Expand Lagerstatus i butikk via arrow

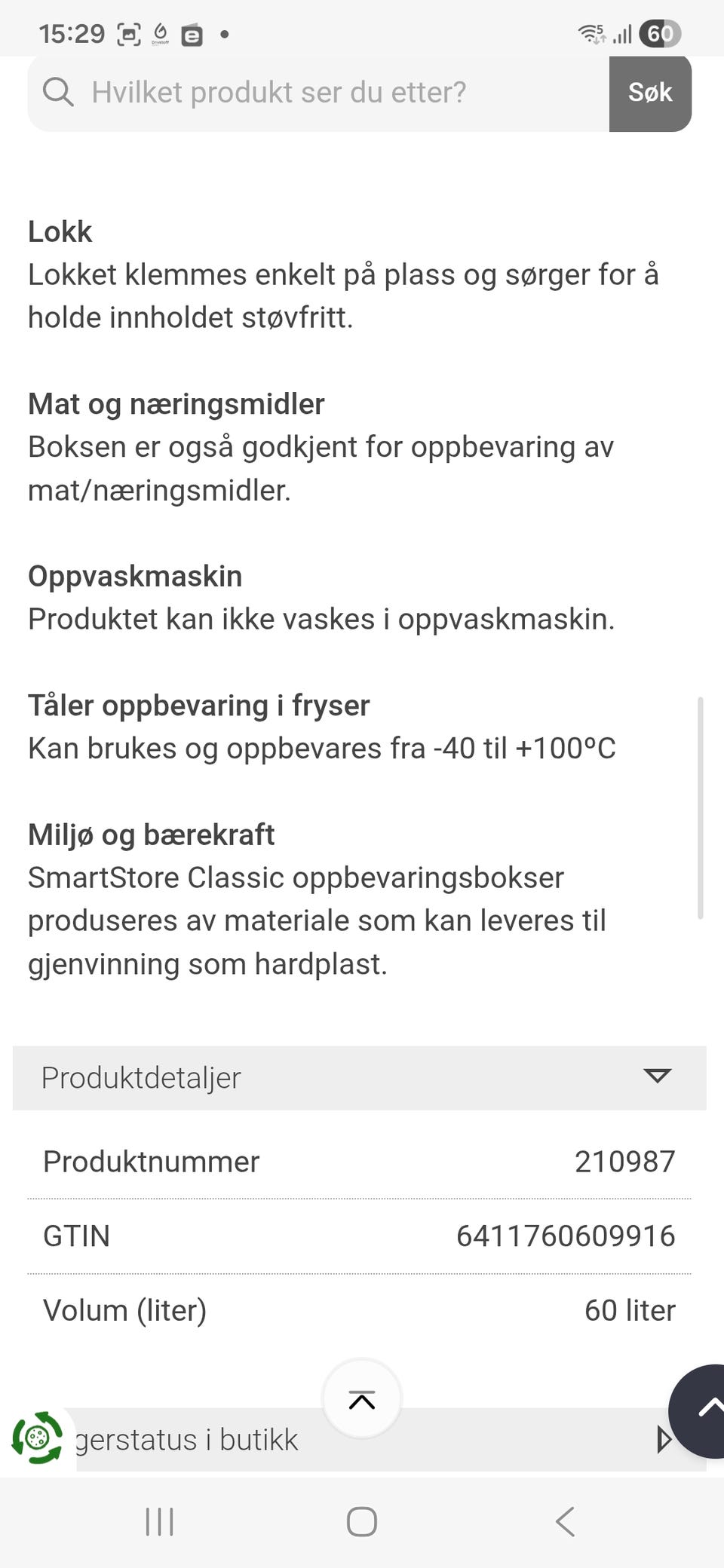click(663, 1438)
